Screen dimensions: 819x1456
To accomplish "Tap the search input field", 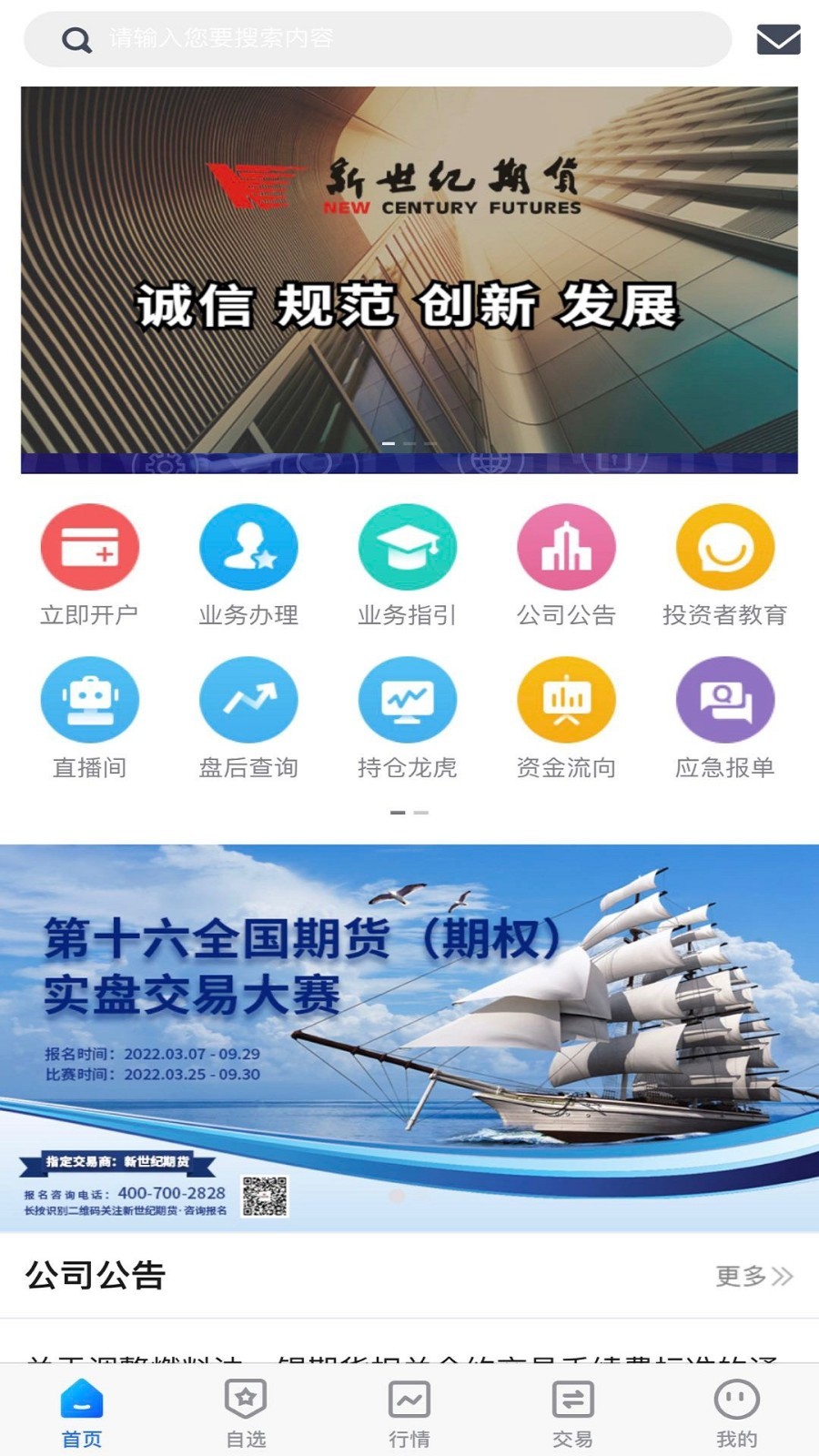I will point(378,39).
